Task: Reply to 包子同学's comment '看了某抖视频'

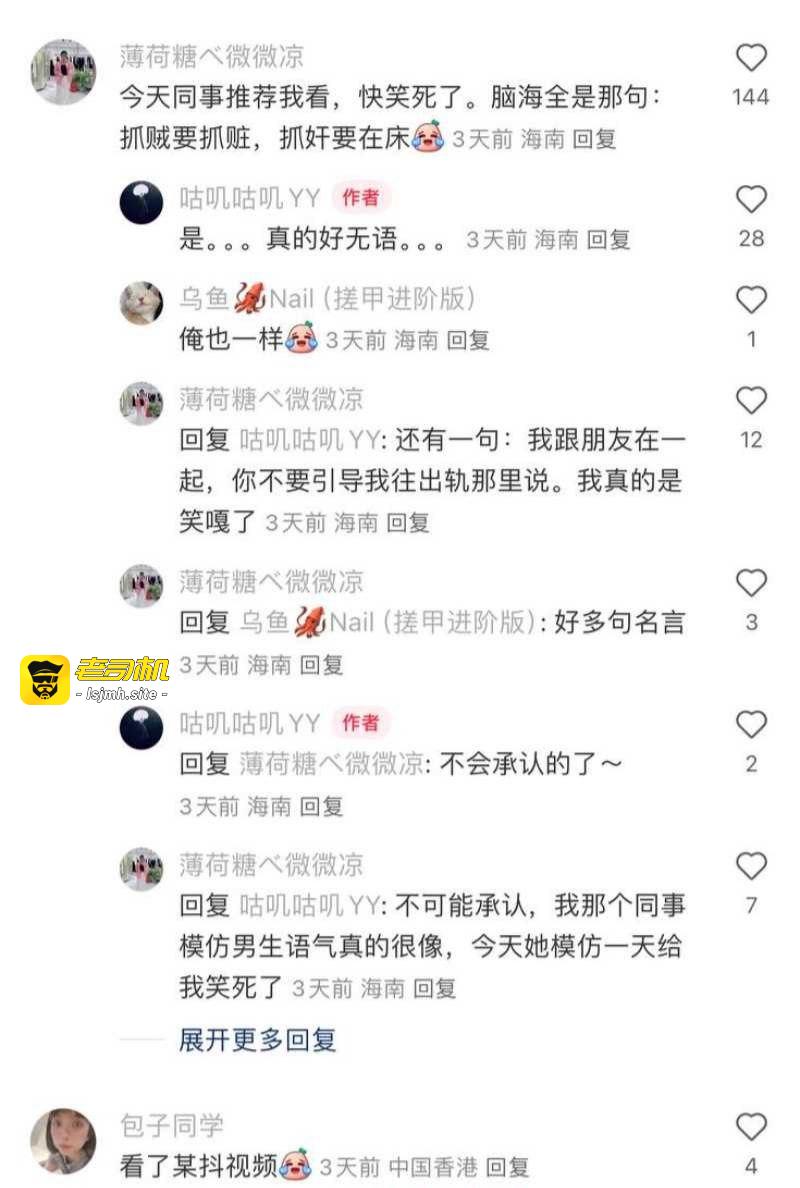Action: (507, 1168)
